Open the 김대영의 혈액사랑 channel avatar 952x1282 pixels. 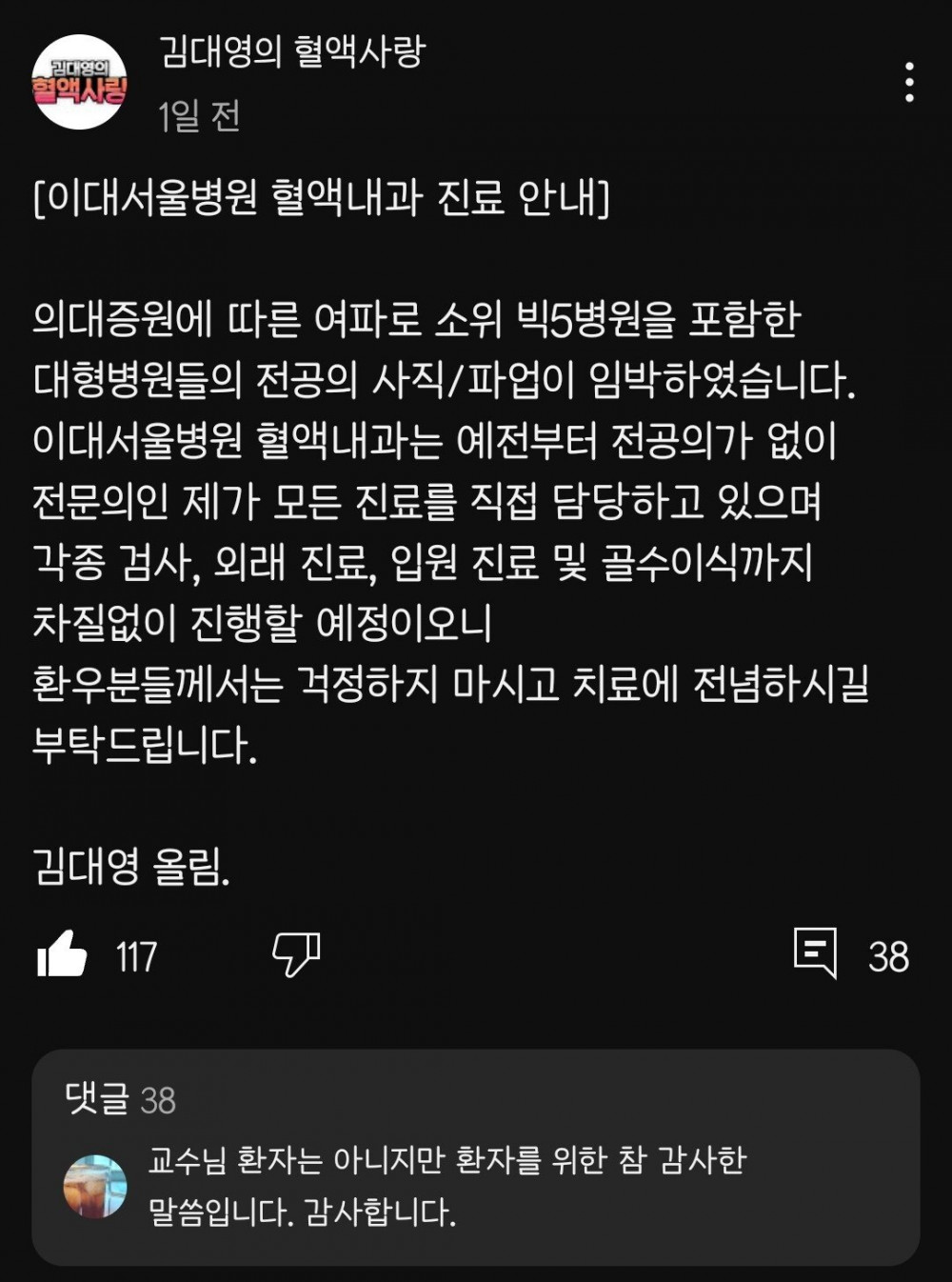pos(79,83)
